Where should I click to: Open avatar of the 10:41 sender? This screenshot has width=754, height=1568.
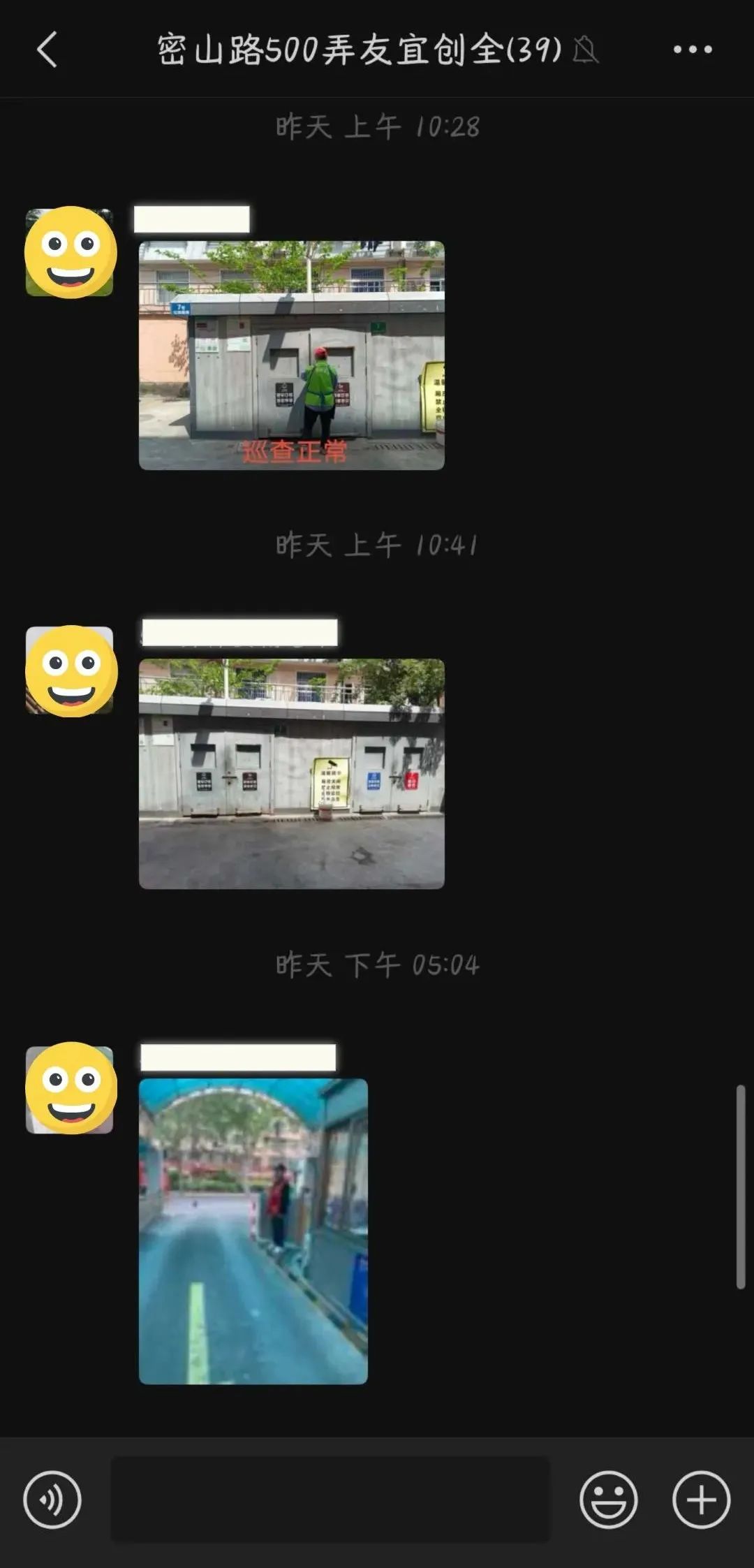[70, 671]
